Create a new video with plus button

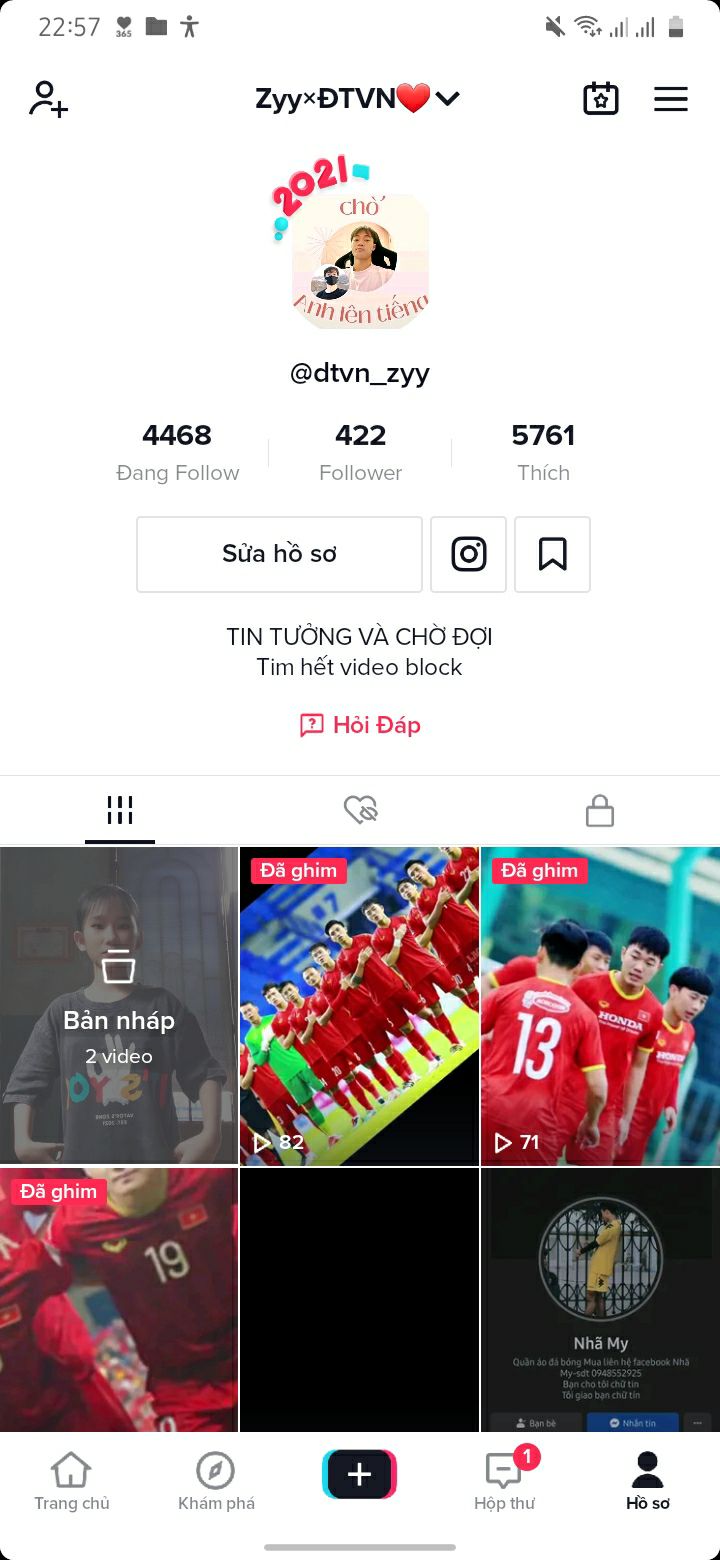359,1474
